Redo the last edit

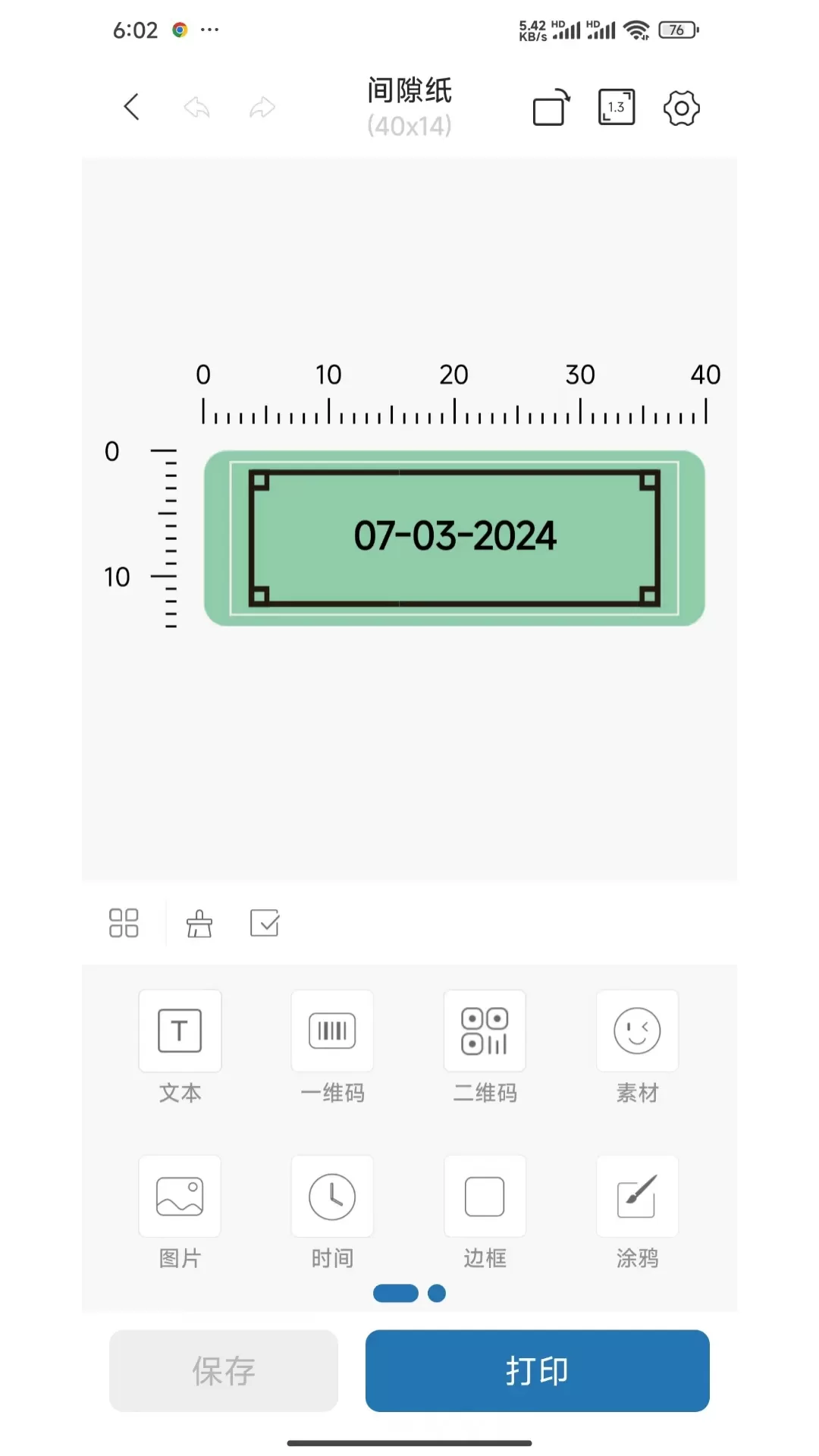click(262, 108)
